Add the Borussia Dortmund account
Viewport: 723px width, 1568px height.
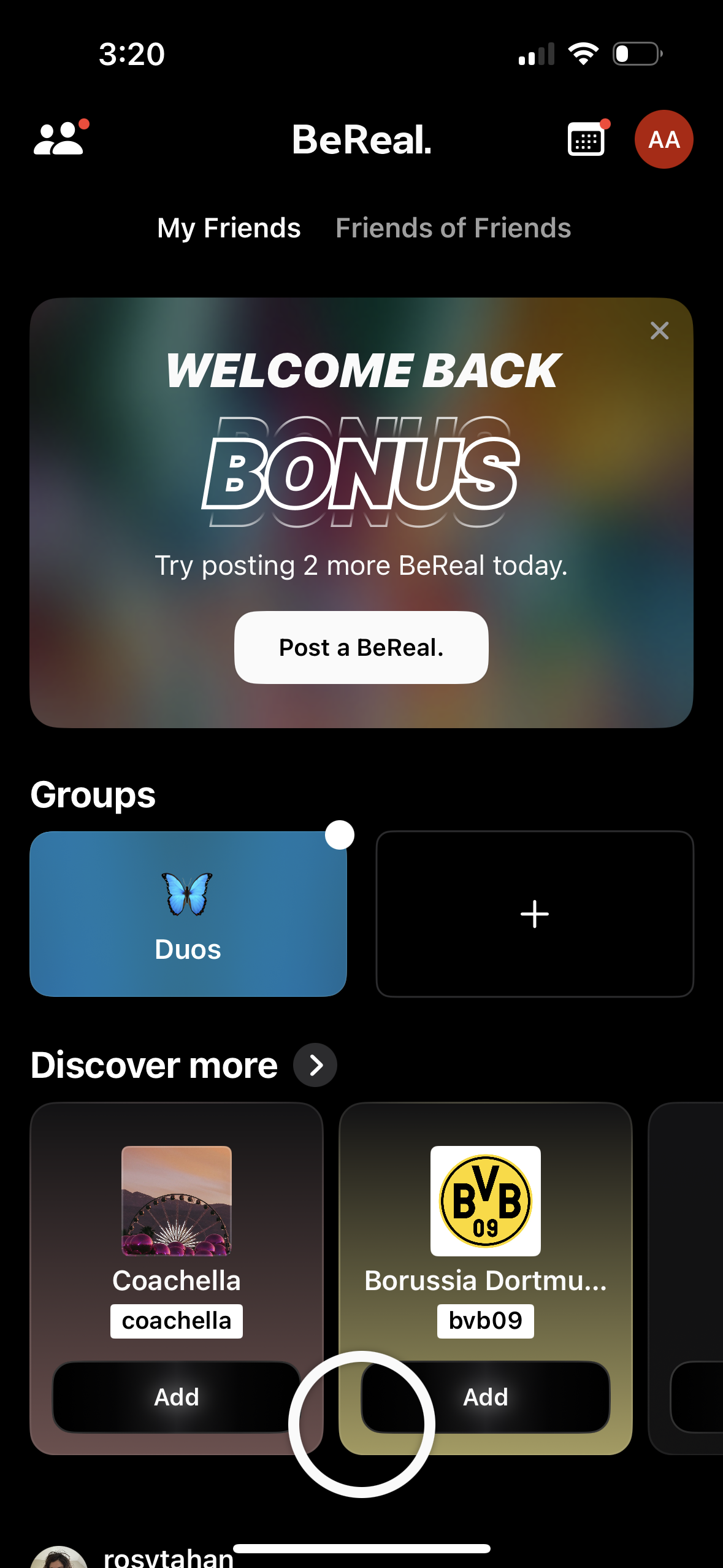484,1397
